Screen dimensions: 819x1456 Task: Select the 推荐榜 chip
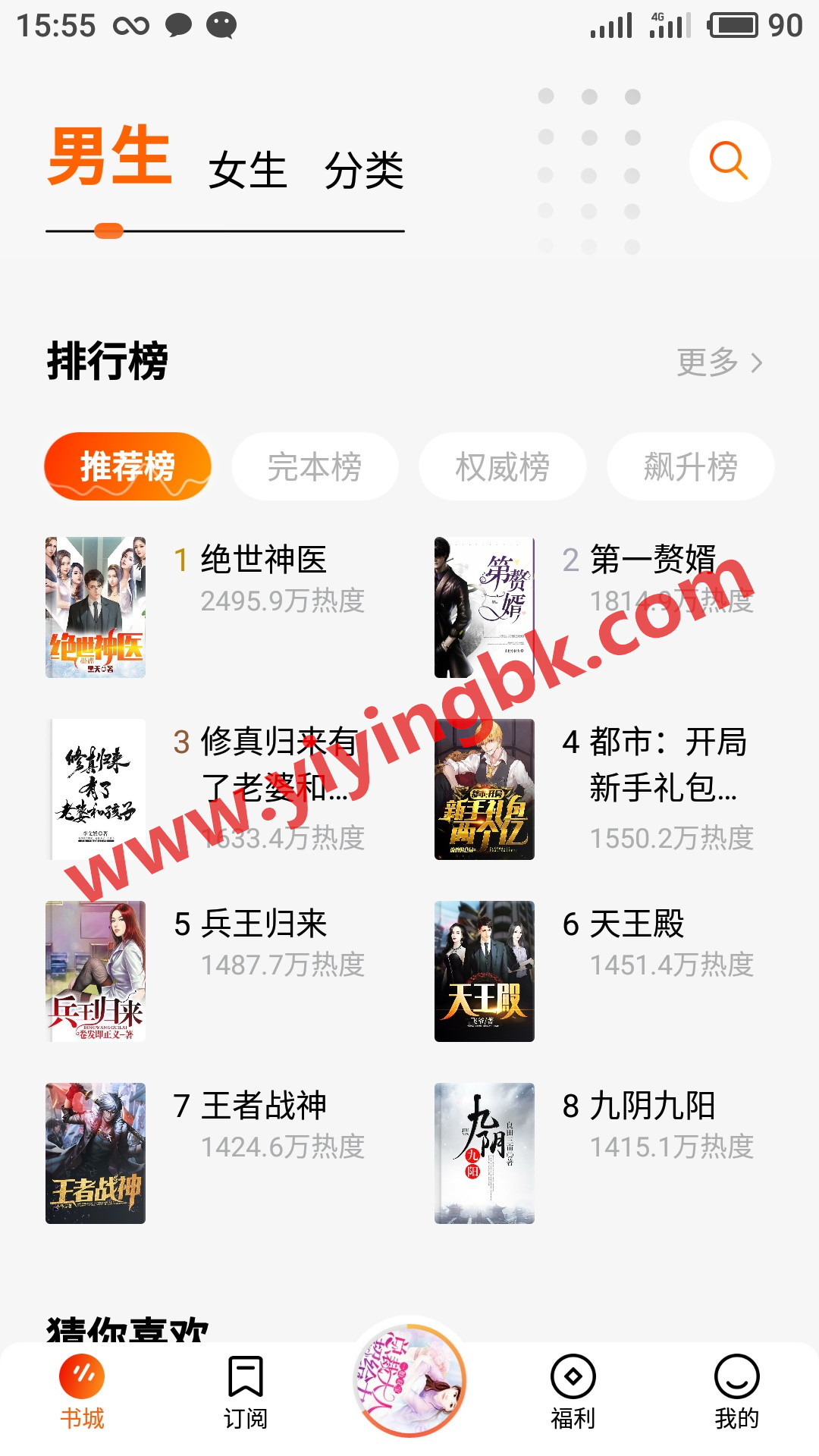(x=127, y=466)
